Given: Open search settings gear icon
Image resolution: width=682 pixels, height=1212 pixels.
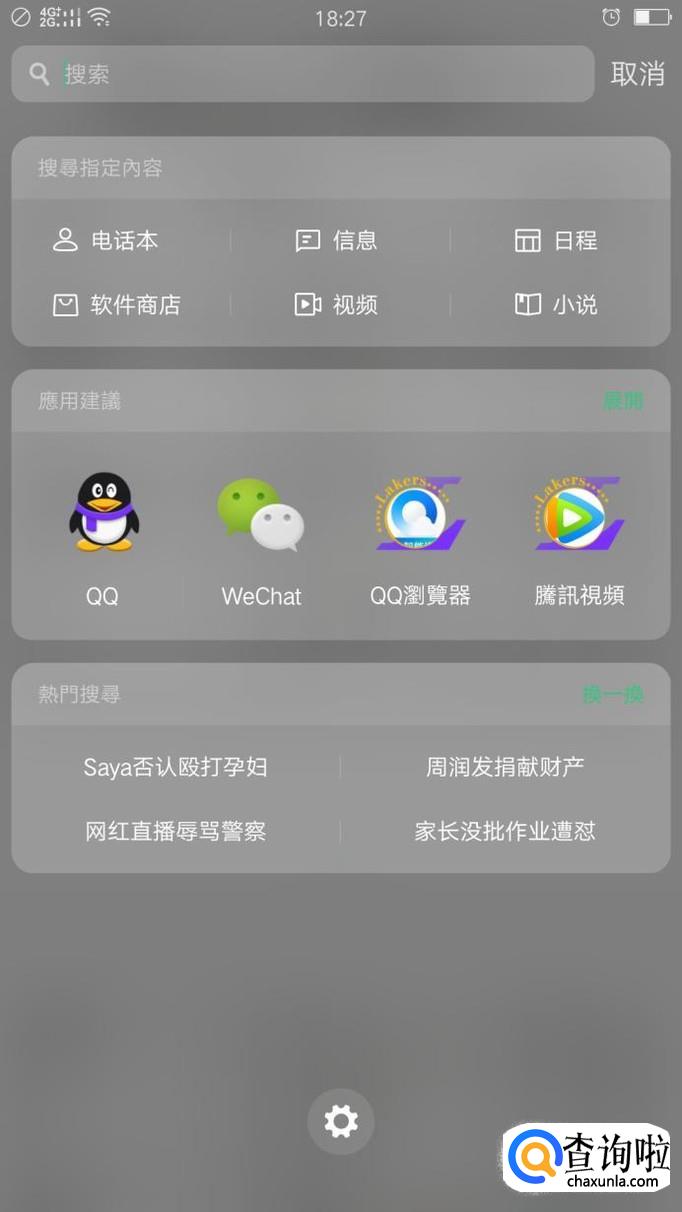Looking at the screenshot, I should tap(341, 1122).
